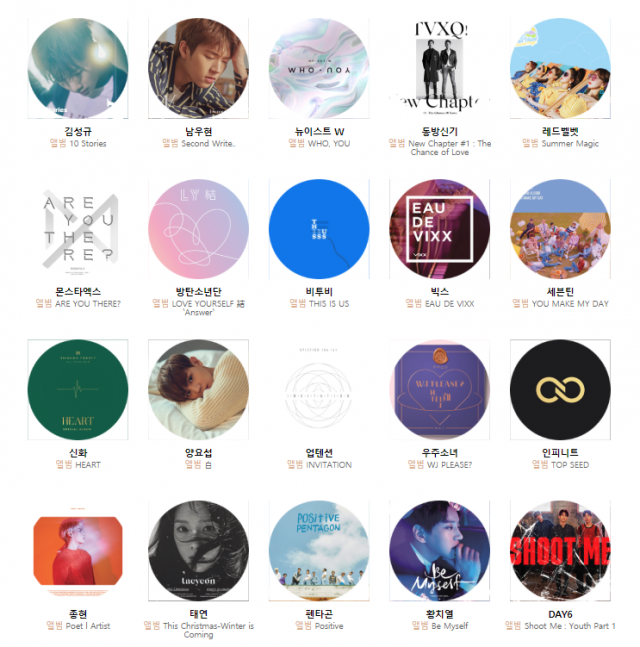Choose 종현 Poet | Artist album
Image resolution: width=640 pixels, height=647 pixels.
(77, 551)
